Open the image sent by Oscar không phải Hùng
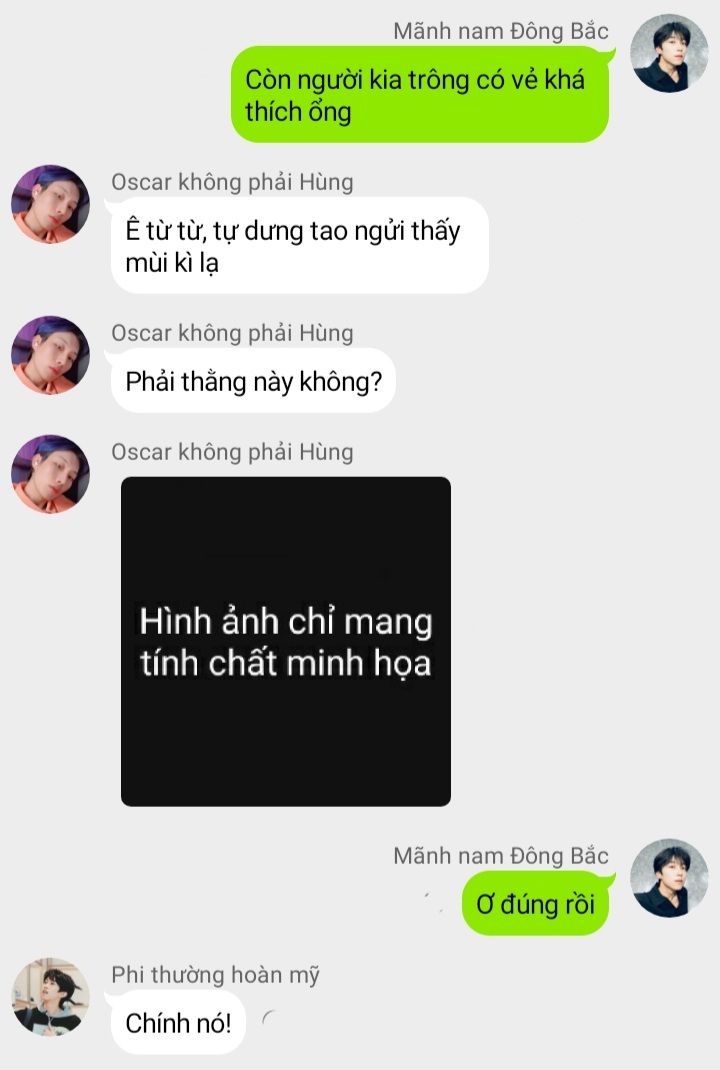The image size is (720, 1070). (x=285, y=641)
